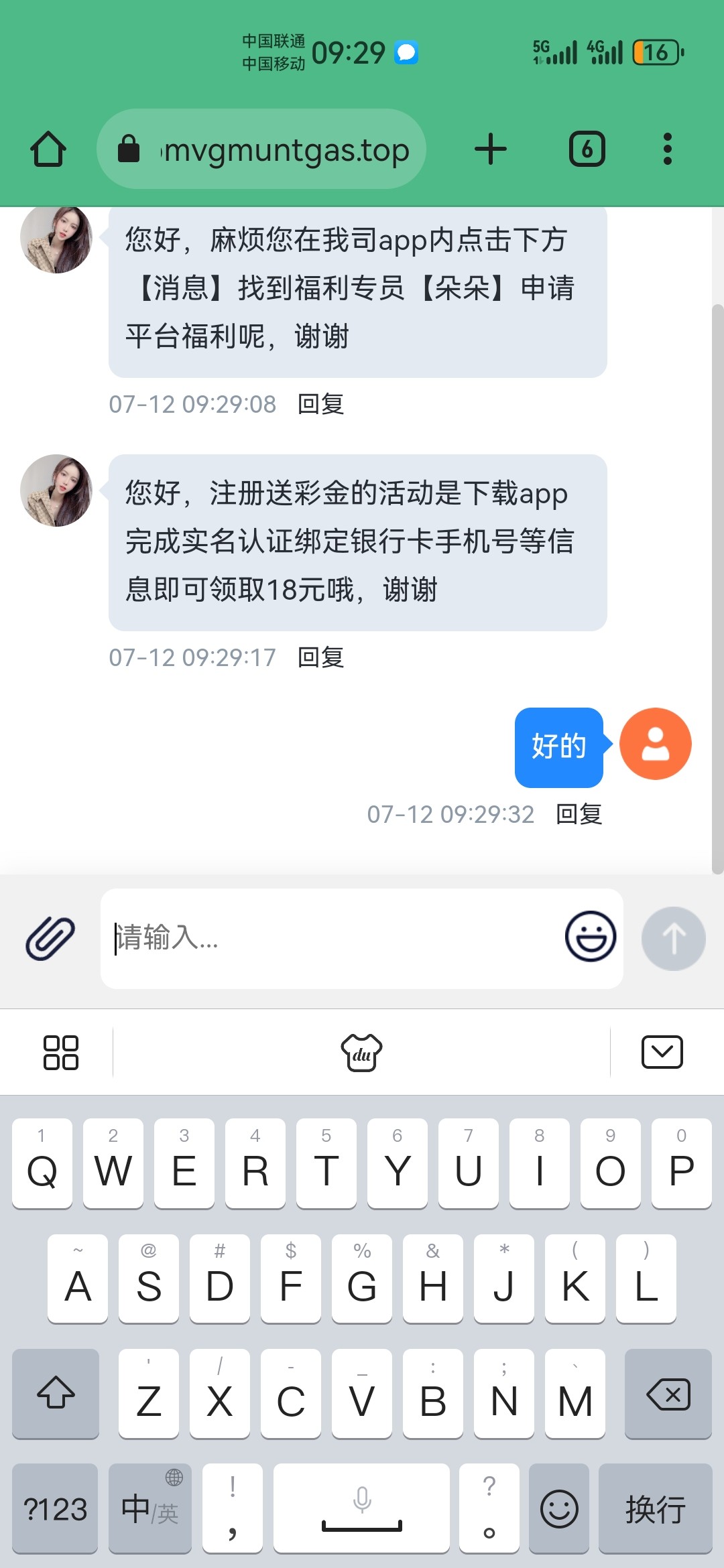This screenshot has height=1568, width=724.
Task: Focus the 请输入 message field
Action: pos(328,938)
